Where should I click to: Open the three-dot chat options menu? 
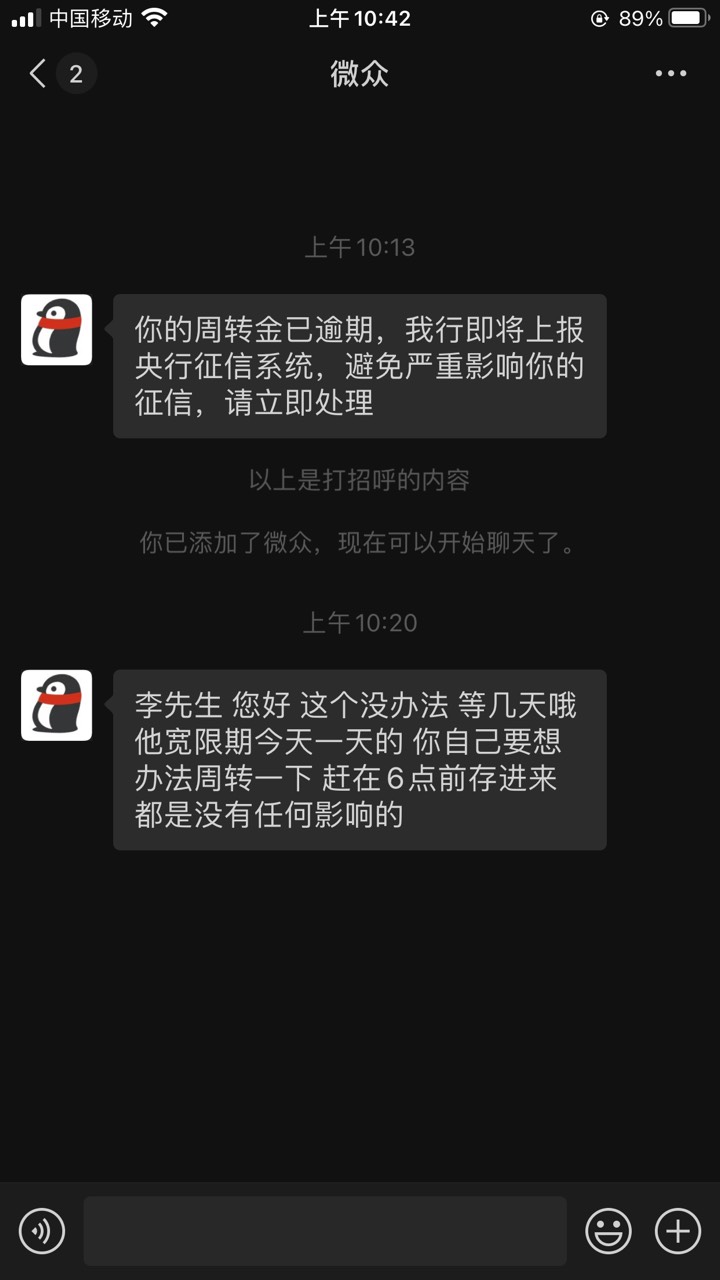671,74
